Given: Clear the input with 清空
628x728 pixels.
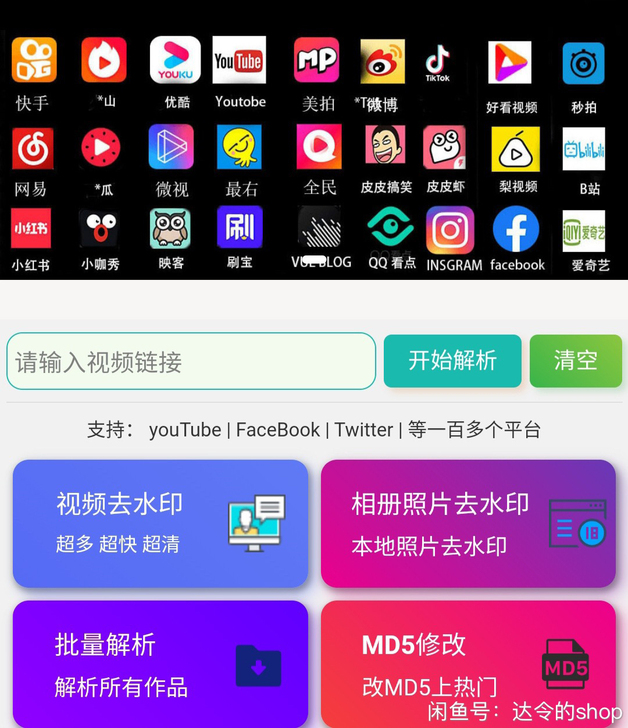Looking at the screenshot, I should point(575,361).
